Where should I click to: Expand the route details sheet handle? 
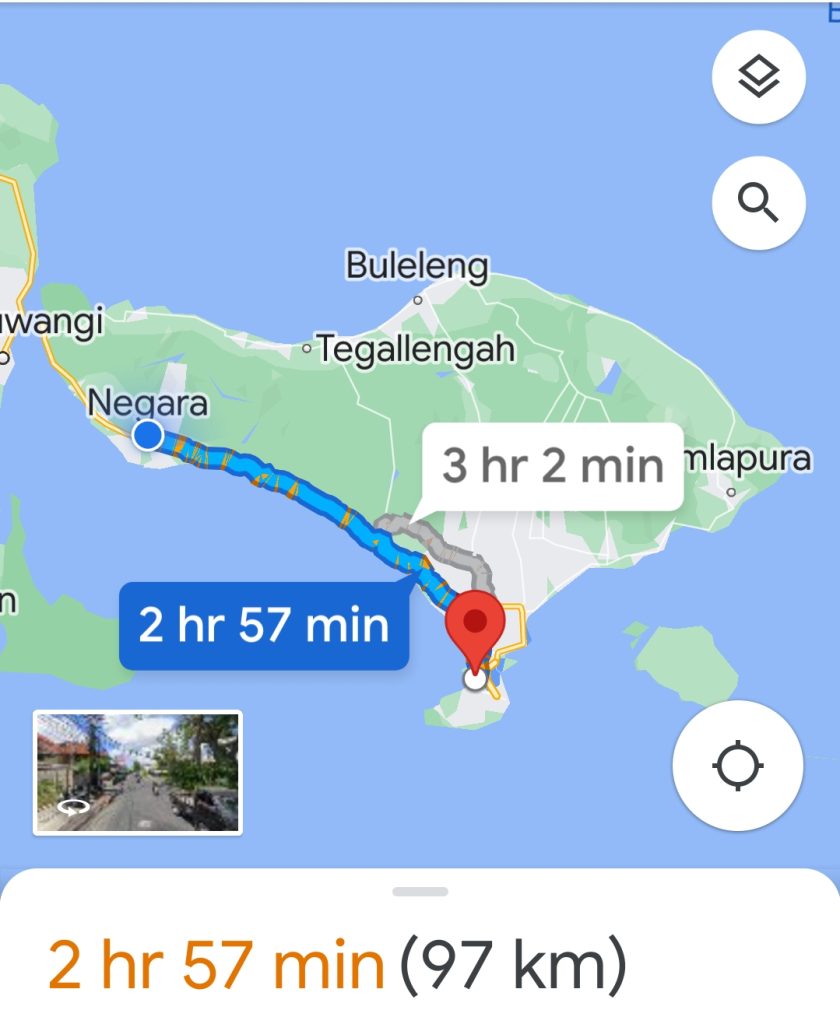click(x=420, y=891)
